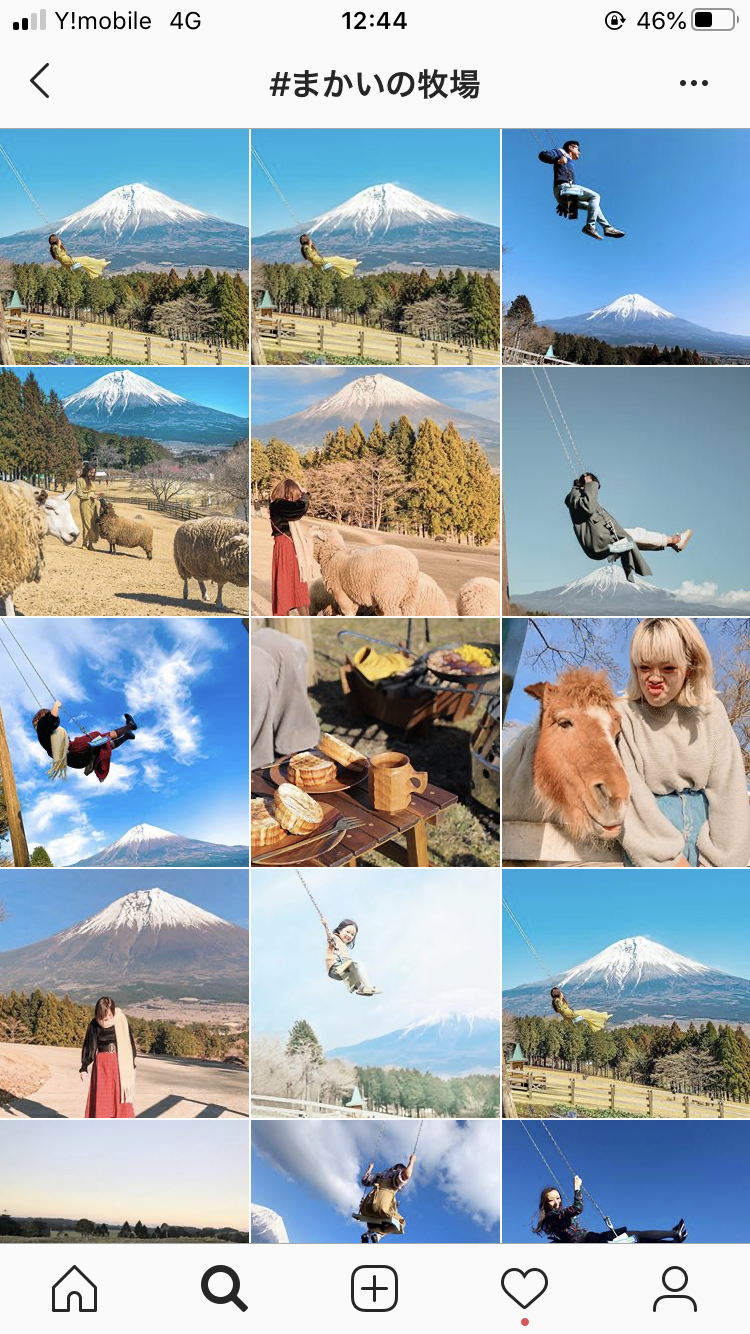View the swing post with wispy white clouds
750x1334 pixels.
point(124,742)
